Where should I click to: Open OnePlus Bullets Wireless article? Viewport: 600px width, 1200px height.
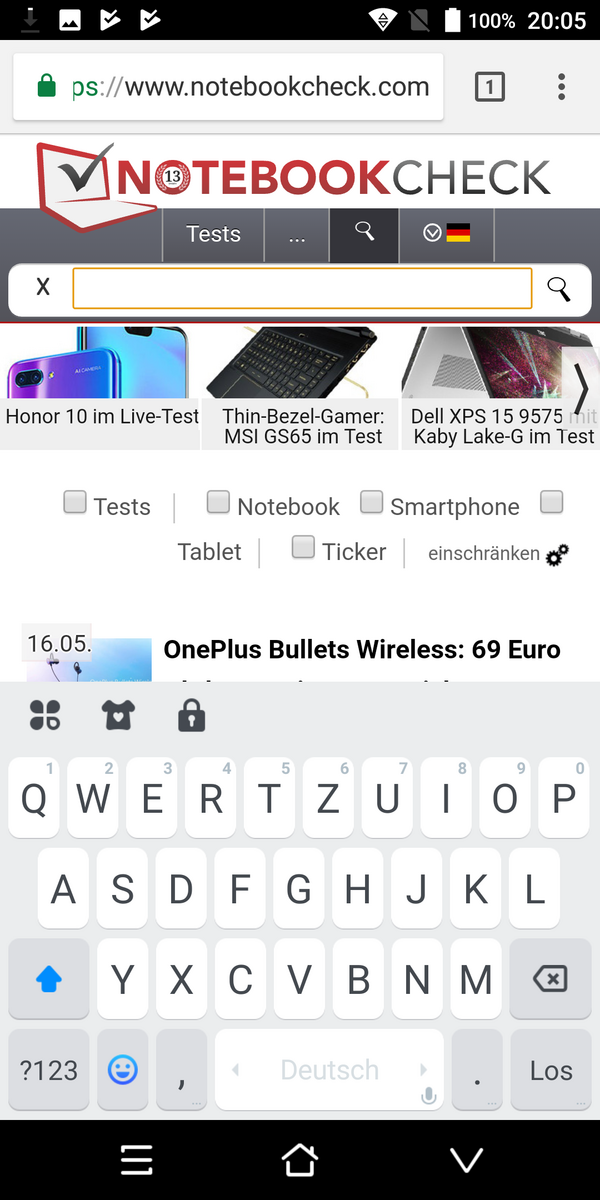pos(362,650)
